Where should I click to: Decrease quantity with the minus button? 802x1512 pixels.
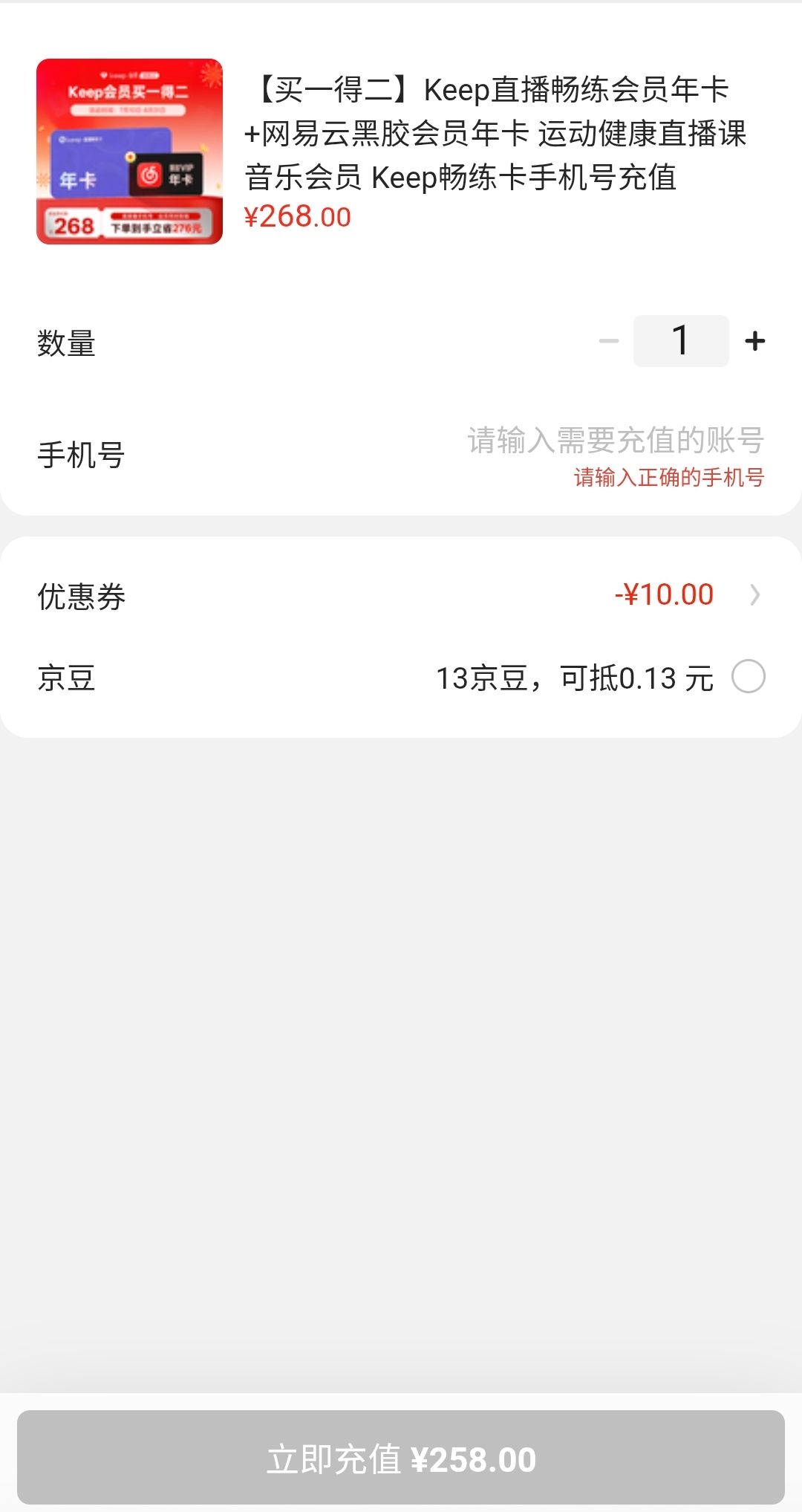(609, 341)
